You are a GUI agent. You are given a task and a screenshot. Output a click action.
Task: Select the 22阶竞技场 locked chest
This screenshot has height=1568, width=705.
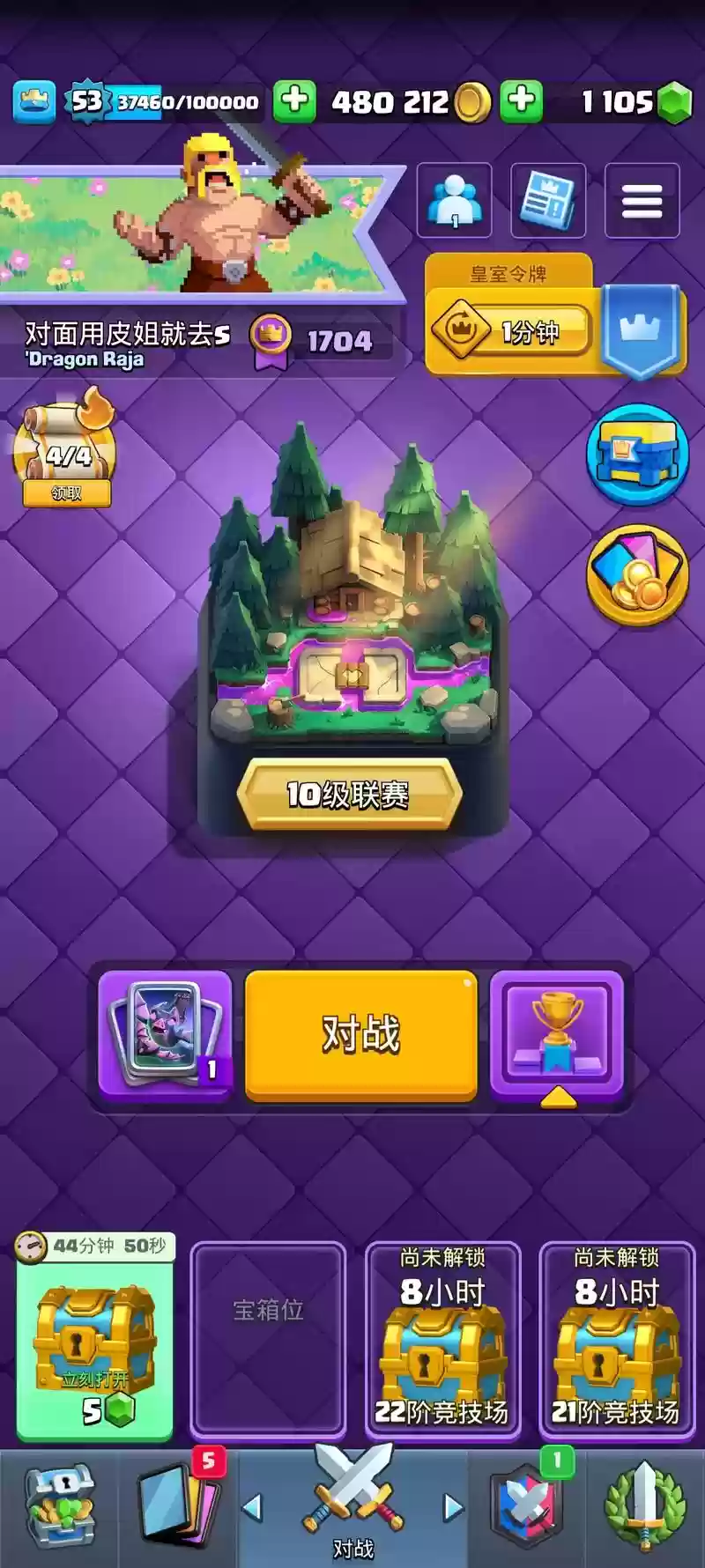[x=442, y=1339]
